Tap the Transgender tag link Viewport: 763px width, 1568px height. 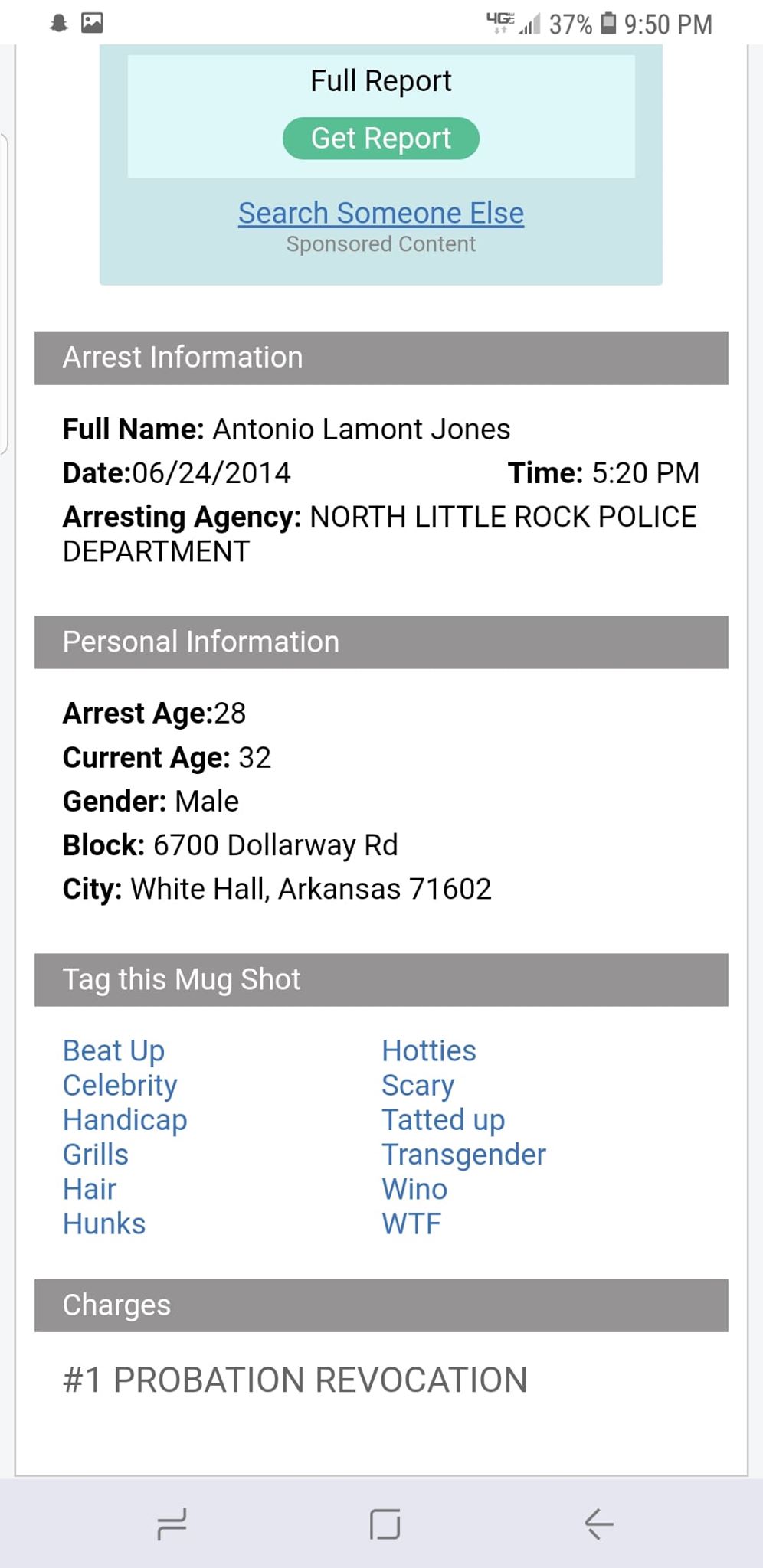(463, 1155)
